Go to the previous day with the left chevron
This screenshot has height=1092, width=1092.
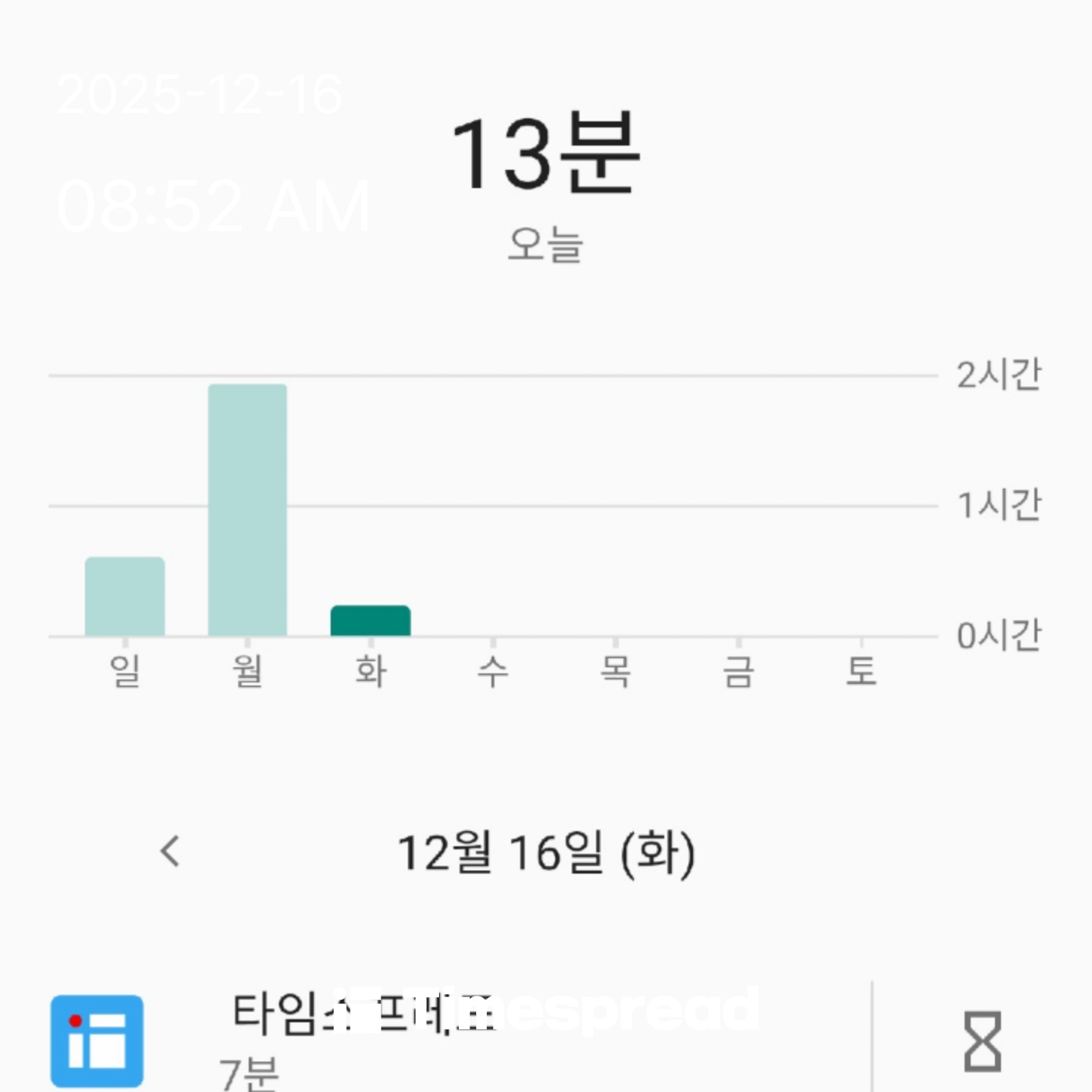(x=171, y=852)
